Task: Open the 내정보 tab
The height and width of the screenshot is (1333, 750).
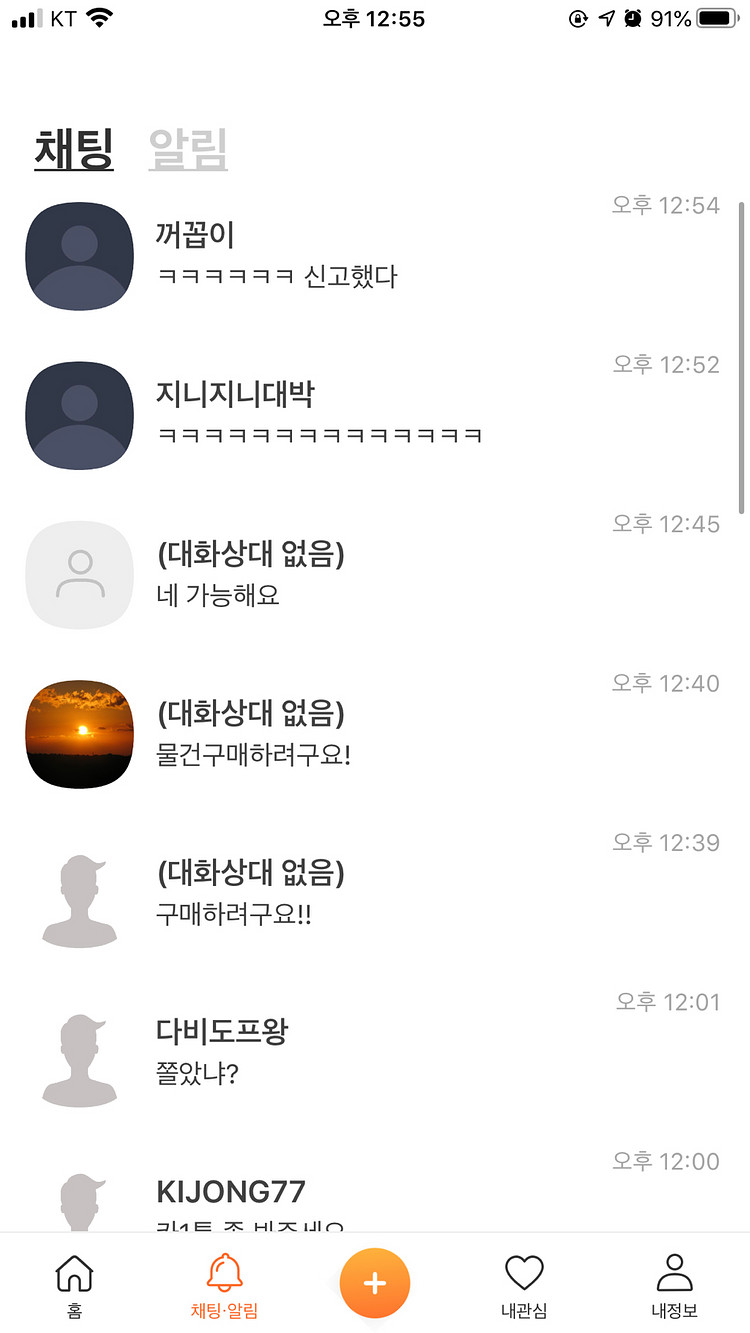Action: coord(674,1285)
